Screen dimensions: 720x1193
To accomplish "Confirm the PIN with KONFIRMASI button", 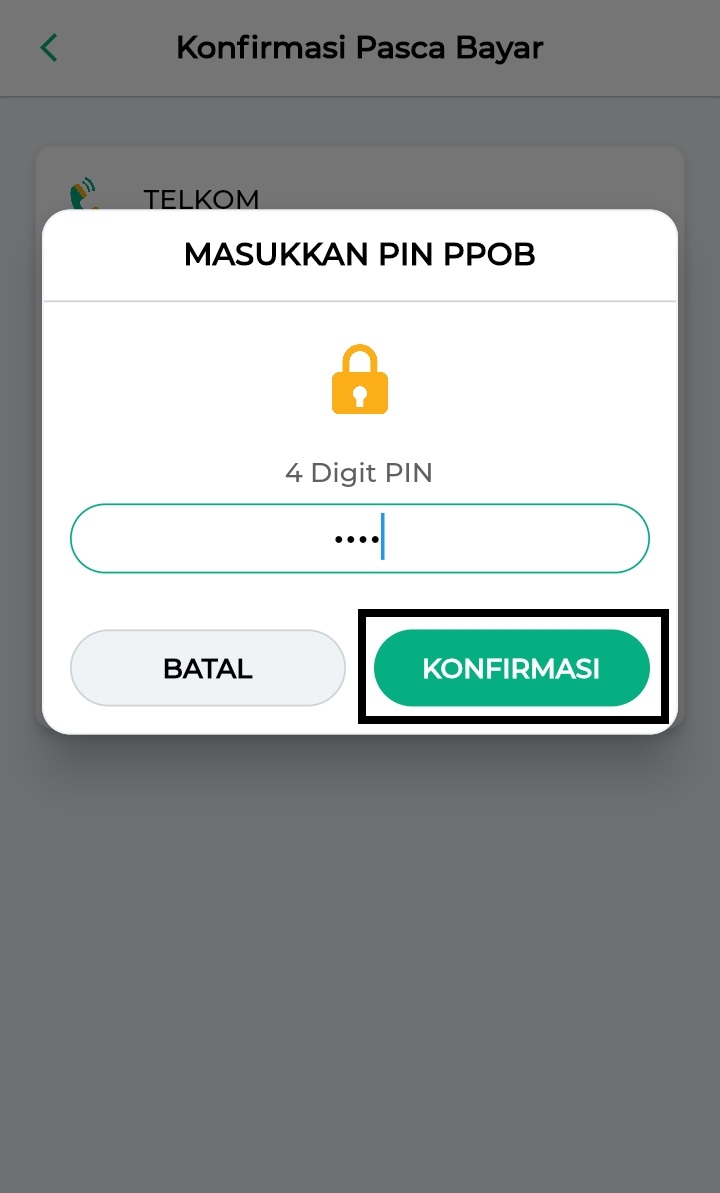I will coord(511,668).
